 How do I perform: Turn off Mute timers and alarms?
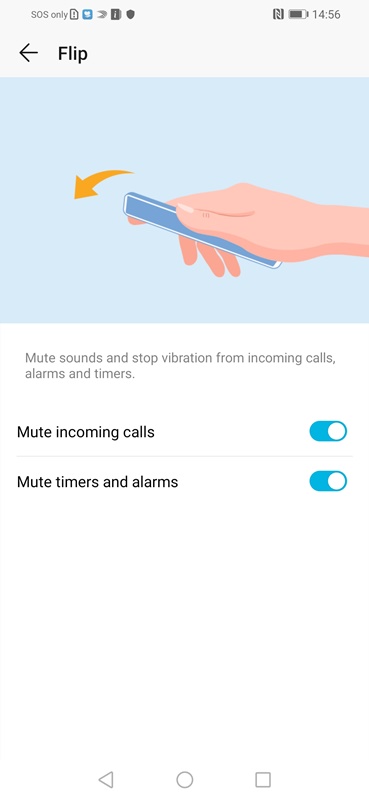(x=328, y=481)
